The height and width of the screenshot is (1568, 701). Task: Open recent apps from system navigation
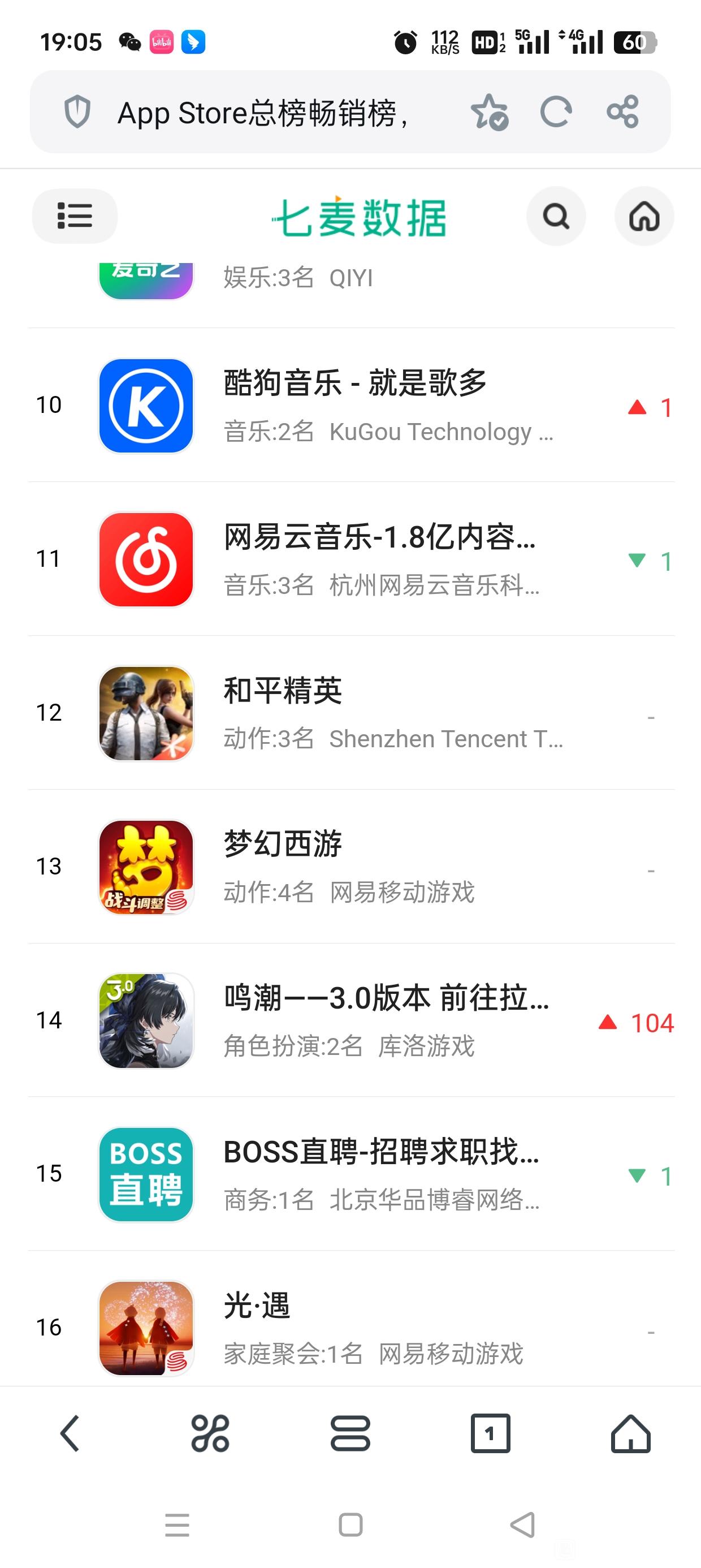(177, 1525)
